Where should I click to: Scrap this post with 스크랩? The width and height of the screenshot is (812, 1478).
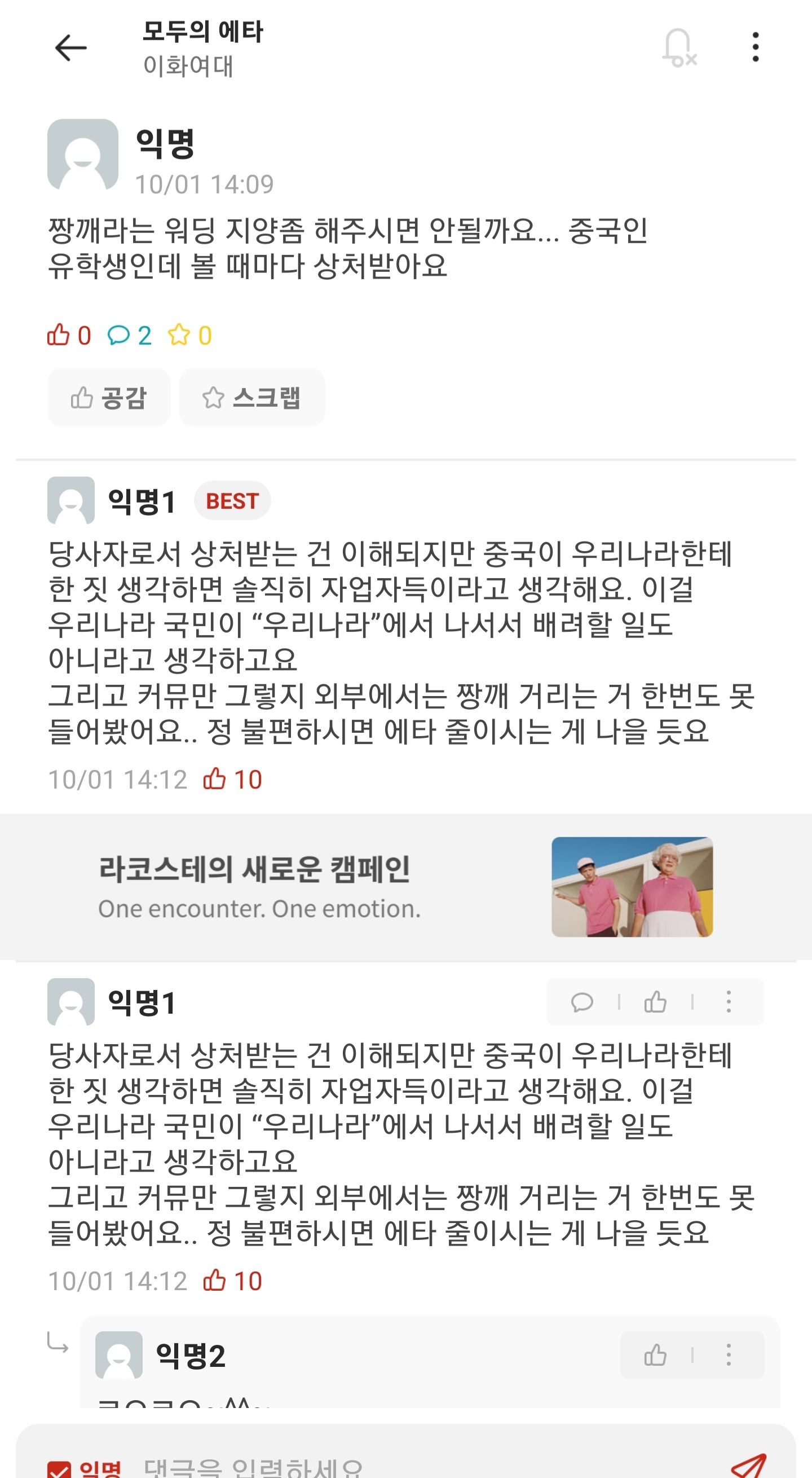click(251, 398)
